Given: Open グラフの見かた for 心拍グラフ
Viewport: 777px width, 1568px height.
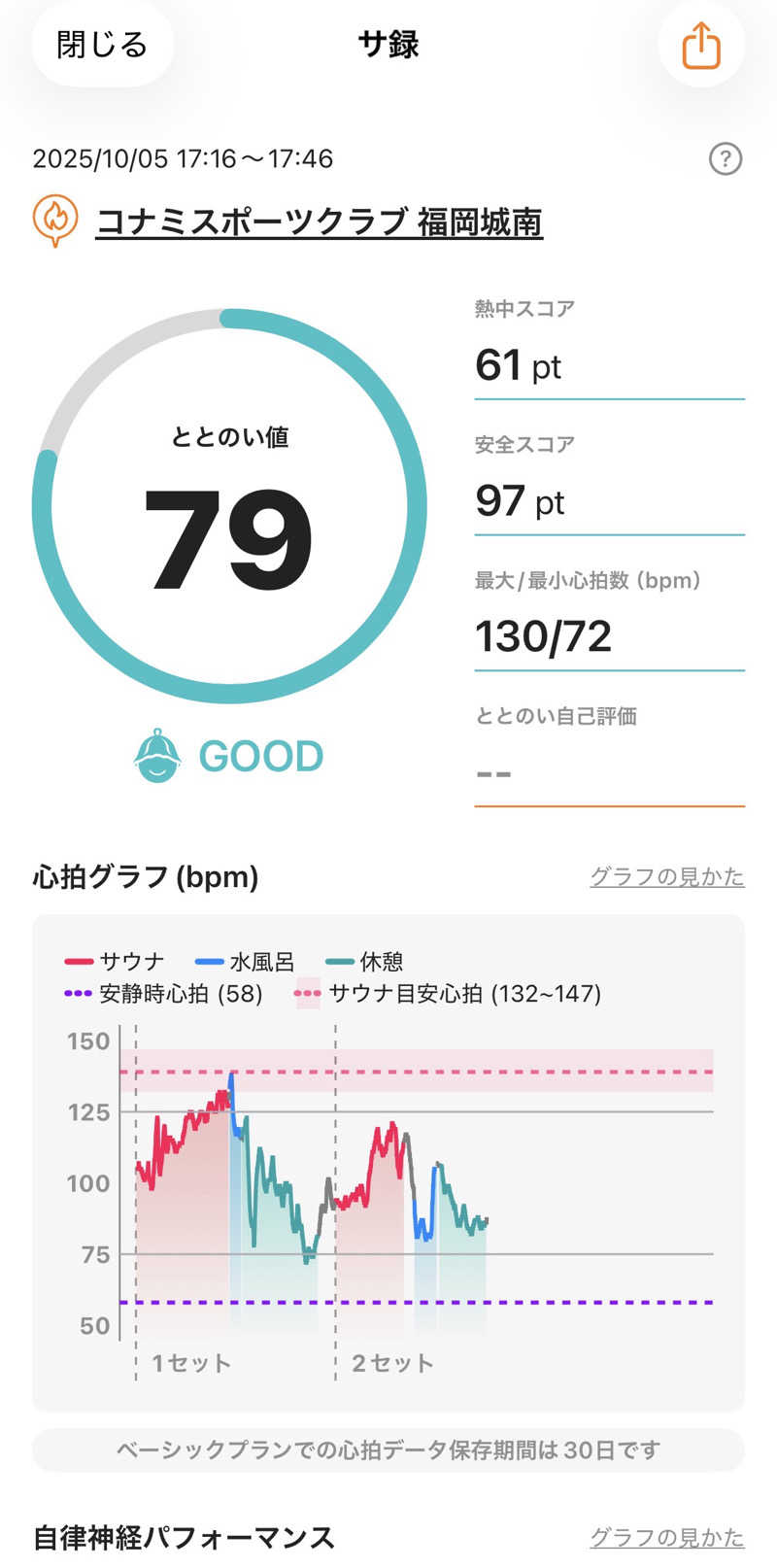Looking at the screenshot, I should (666, 876).
